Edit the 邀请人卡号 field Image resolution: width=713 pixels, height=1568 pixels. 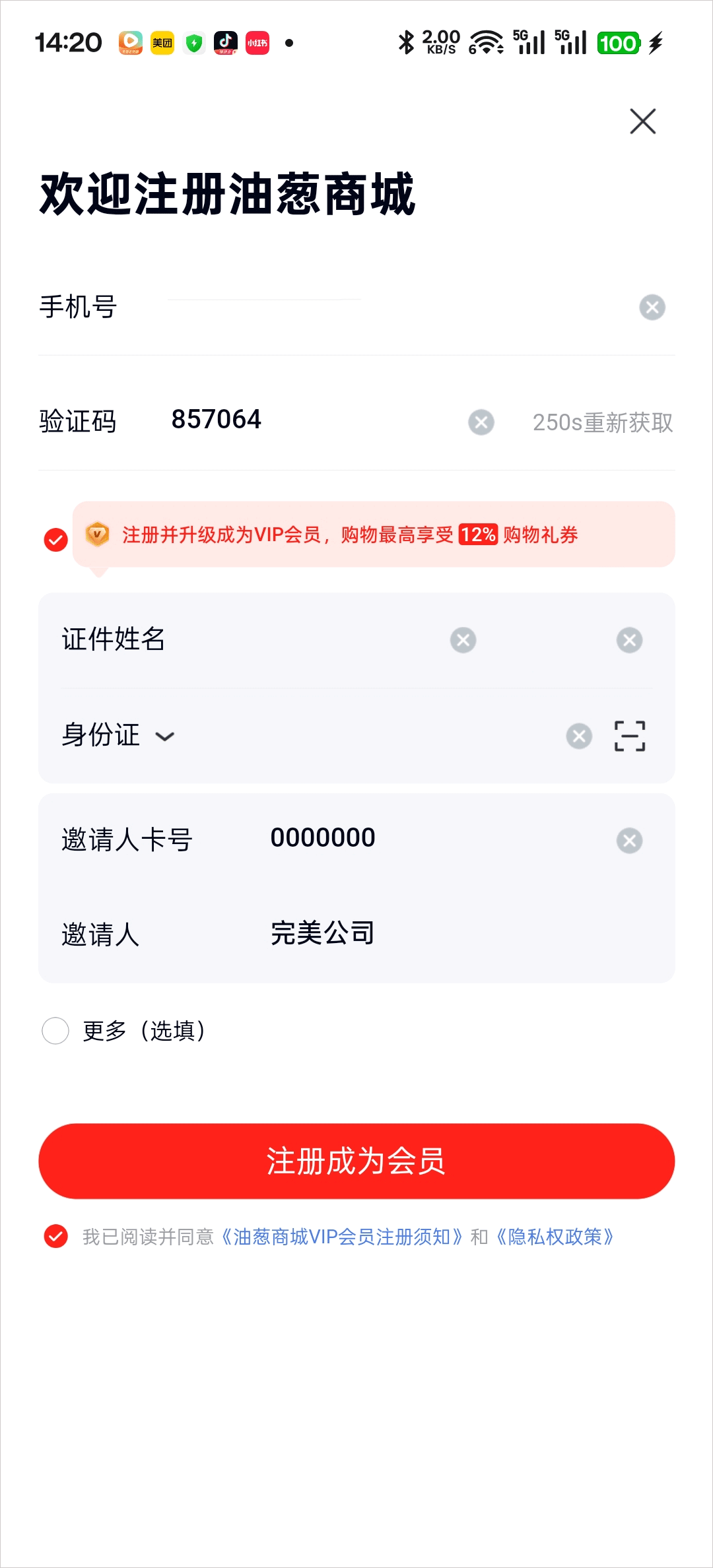423,839
